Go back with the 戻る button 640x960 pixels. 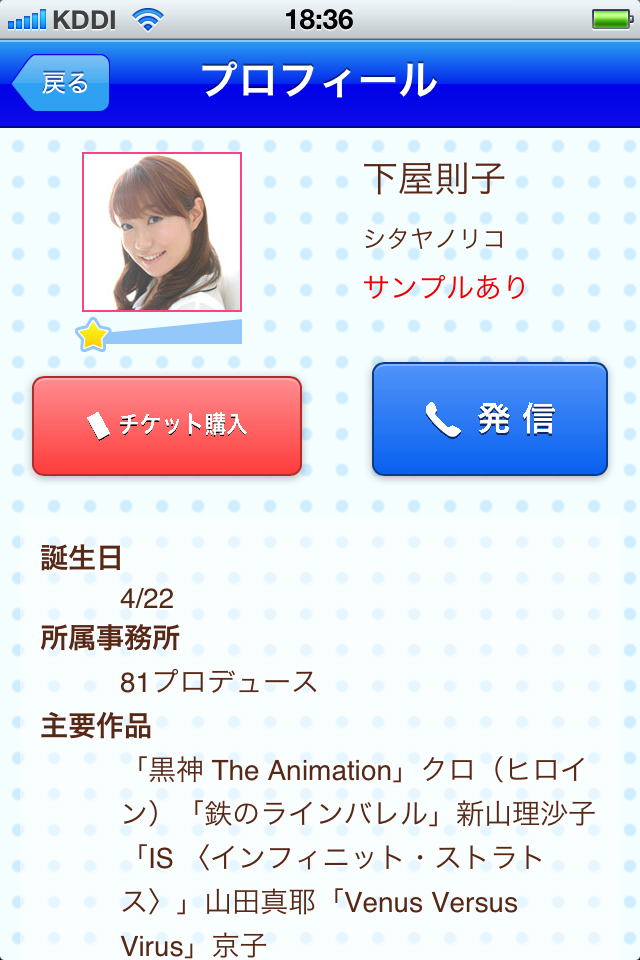coord(61,83)
